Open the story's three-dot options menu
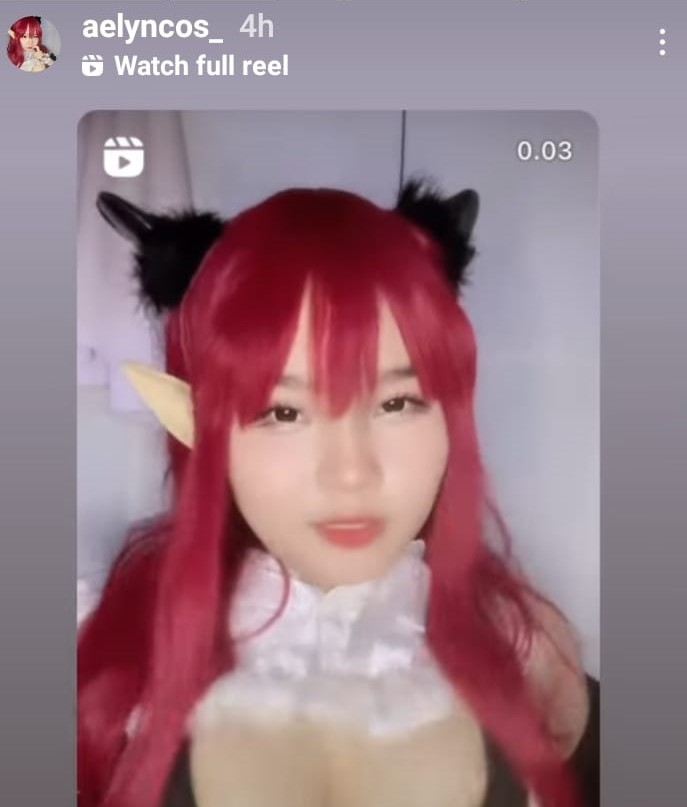Viewport: 687px width, 807px height. point(662,42)
